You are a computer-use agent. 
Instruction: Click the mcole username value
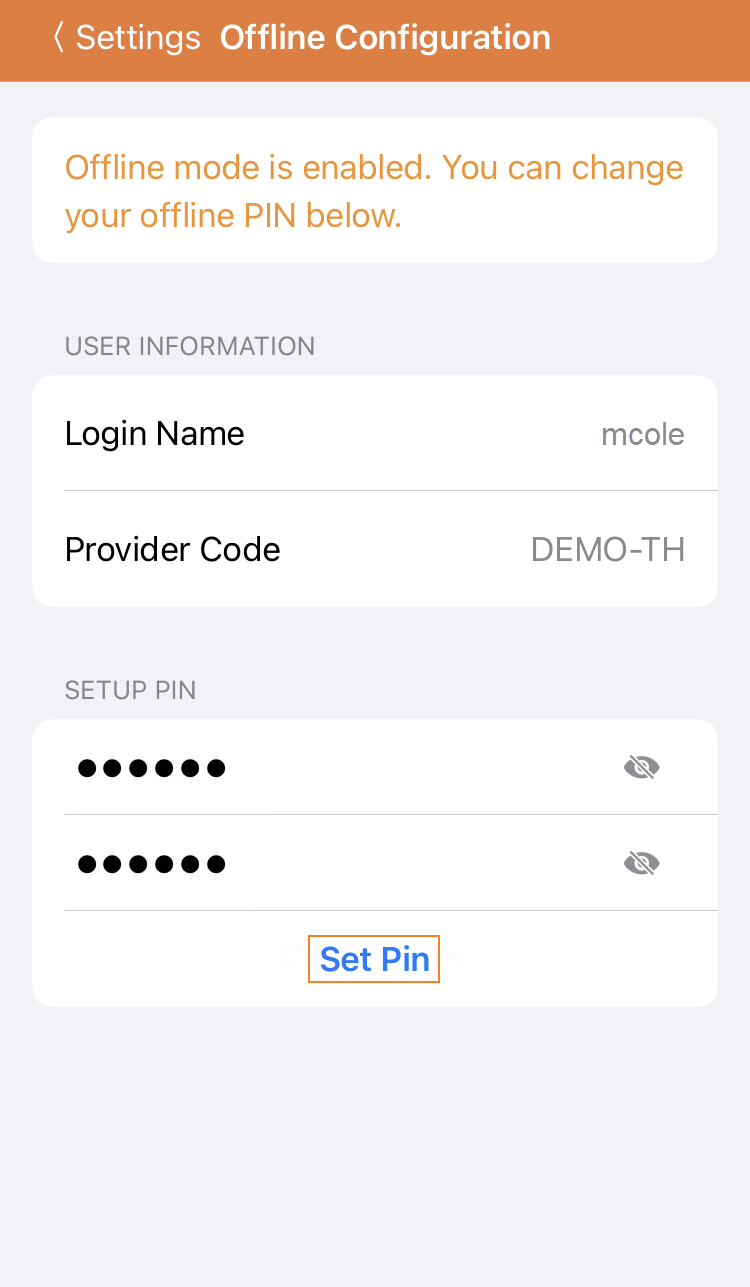coord(643,433)
